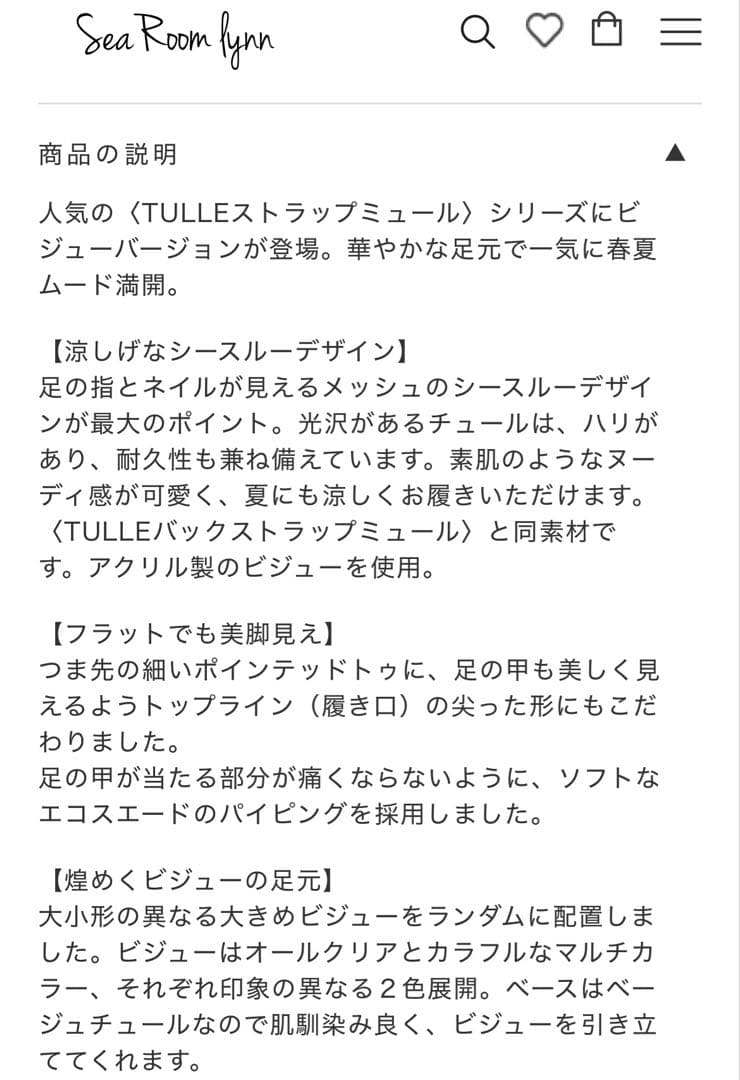Click the magnifying glass to search products

[478, 33]
